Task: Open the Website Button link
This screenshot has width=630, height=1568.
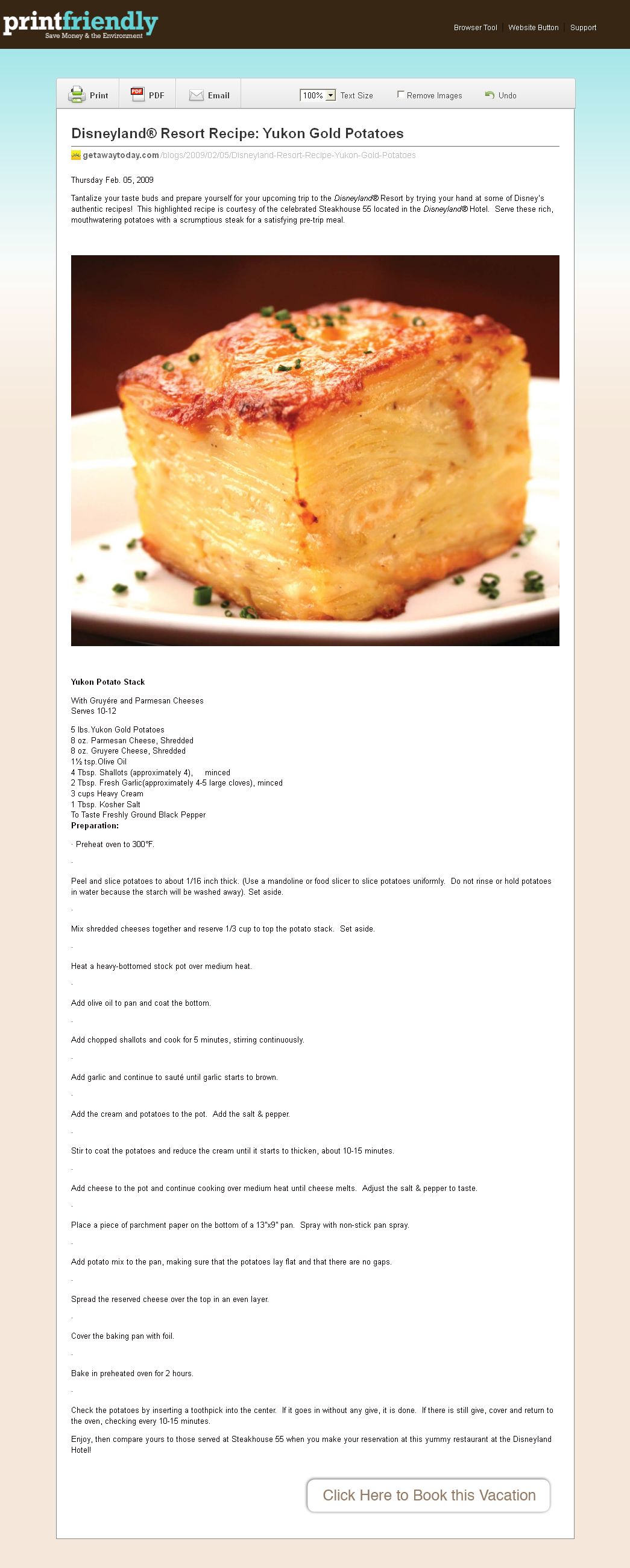Action: pos(533,27)
